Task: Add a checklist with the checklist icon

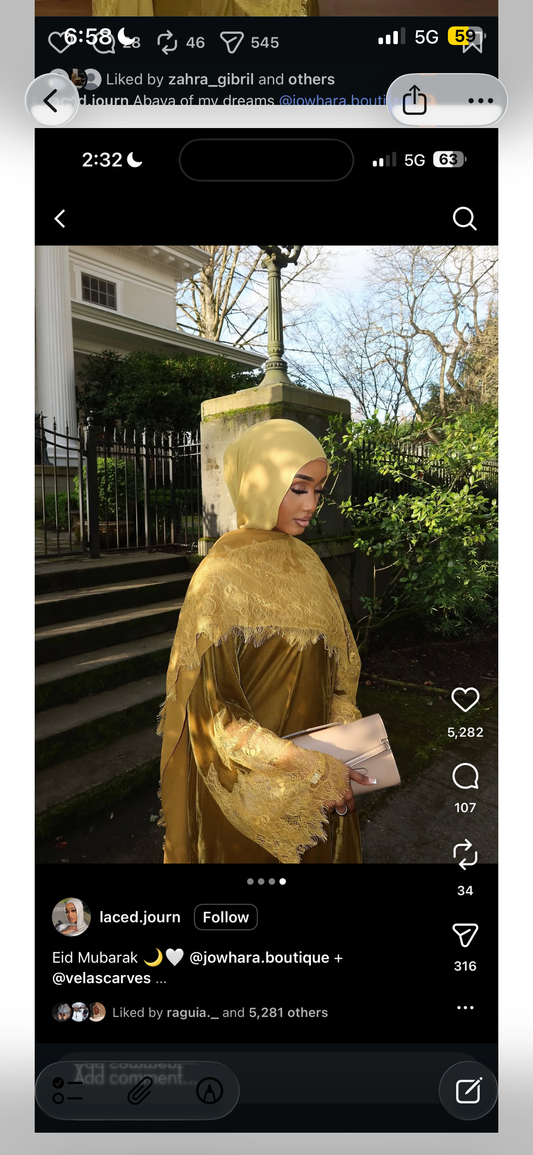Action: [x=68, y=1090]
